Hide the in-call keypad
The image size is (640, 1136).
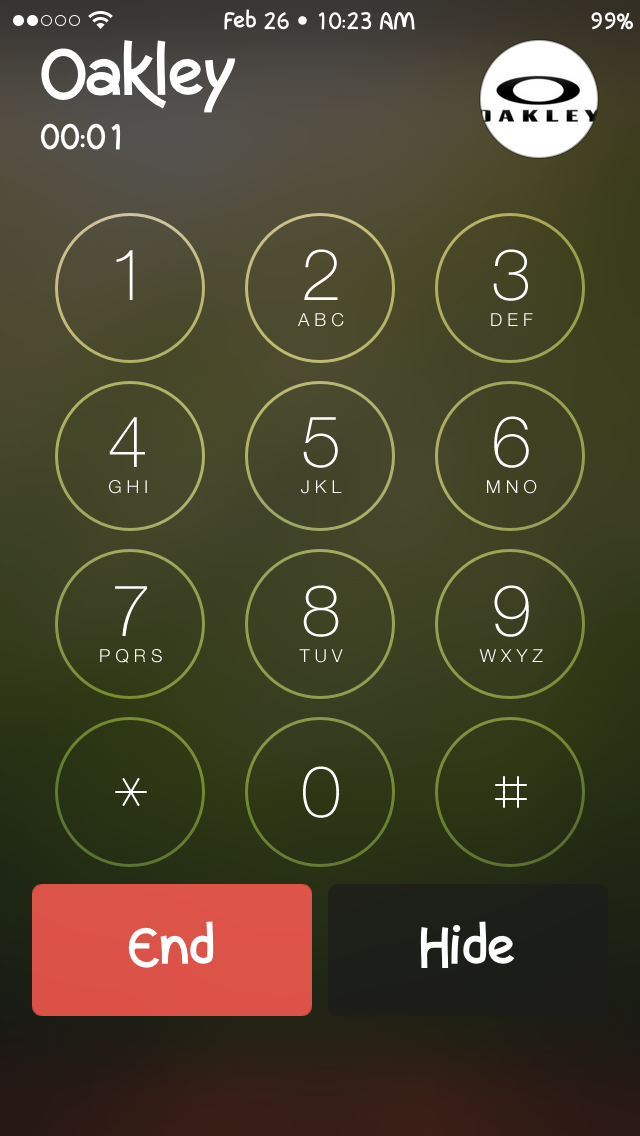pyautogui.click(x=467, y=949)
